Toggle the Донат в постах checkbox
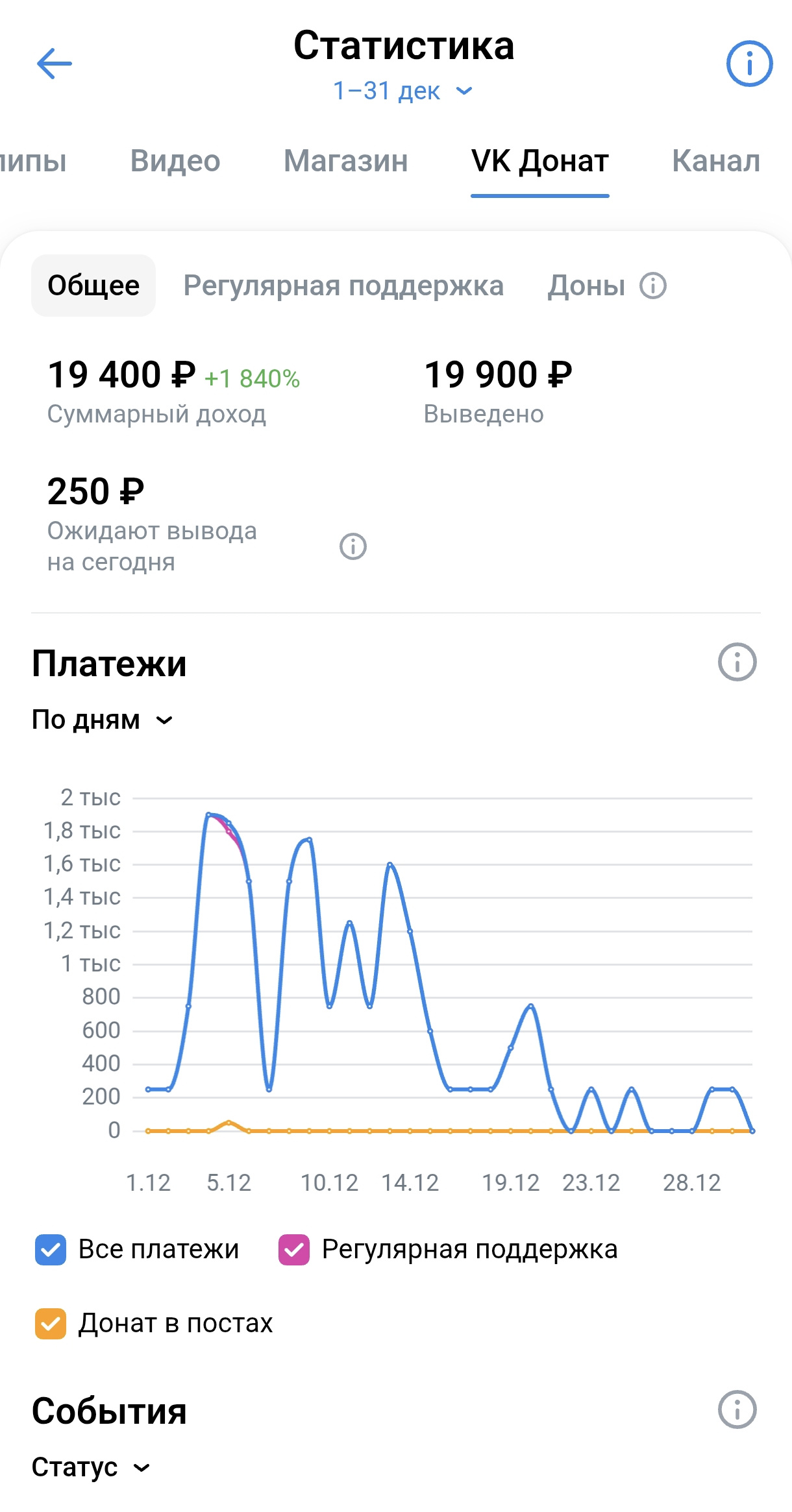This screenshot has width=792, height=1512. click(x=51, y=1324)
